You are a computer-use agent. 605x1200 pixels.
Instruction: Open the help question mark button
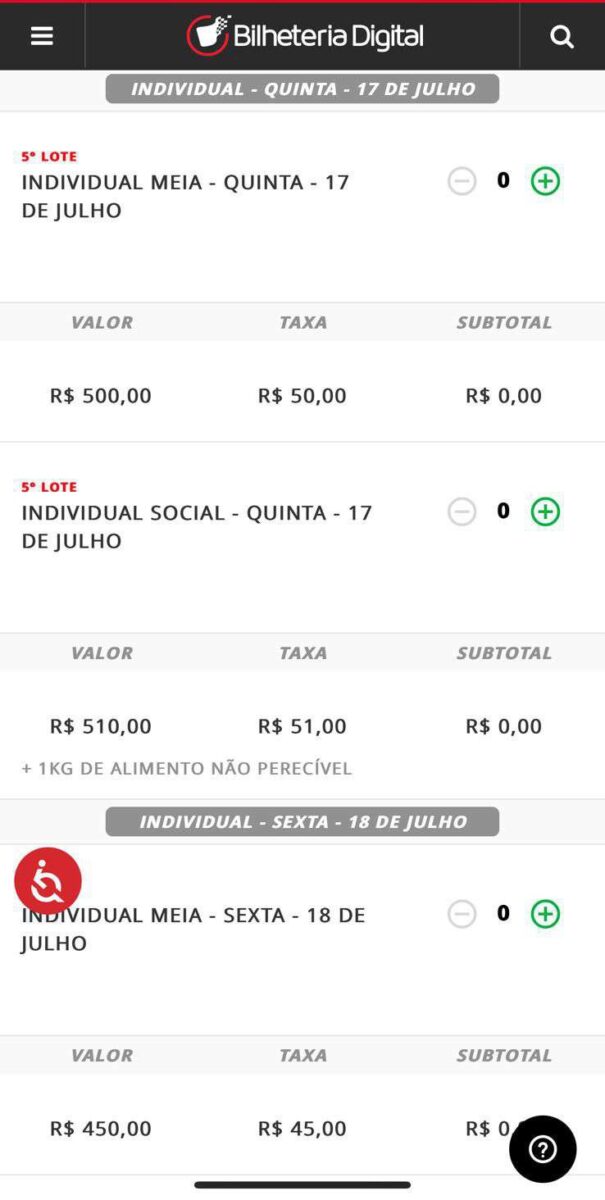(x=542, y=1149)
